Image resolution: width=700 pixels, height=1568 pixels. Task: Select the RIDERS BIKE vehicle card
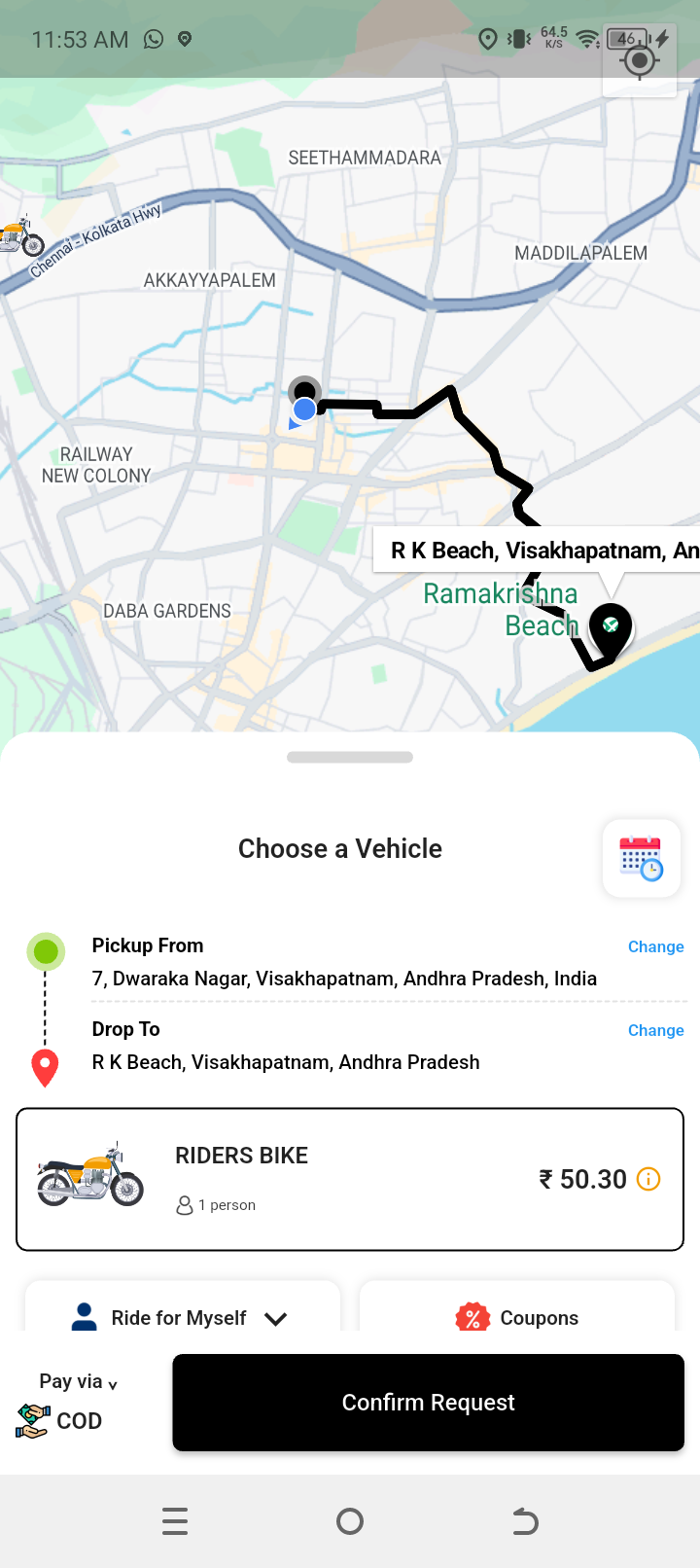pos(350,1179)
